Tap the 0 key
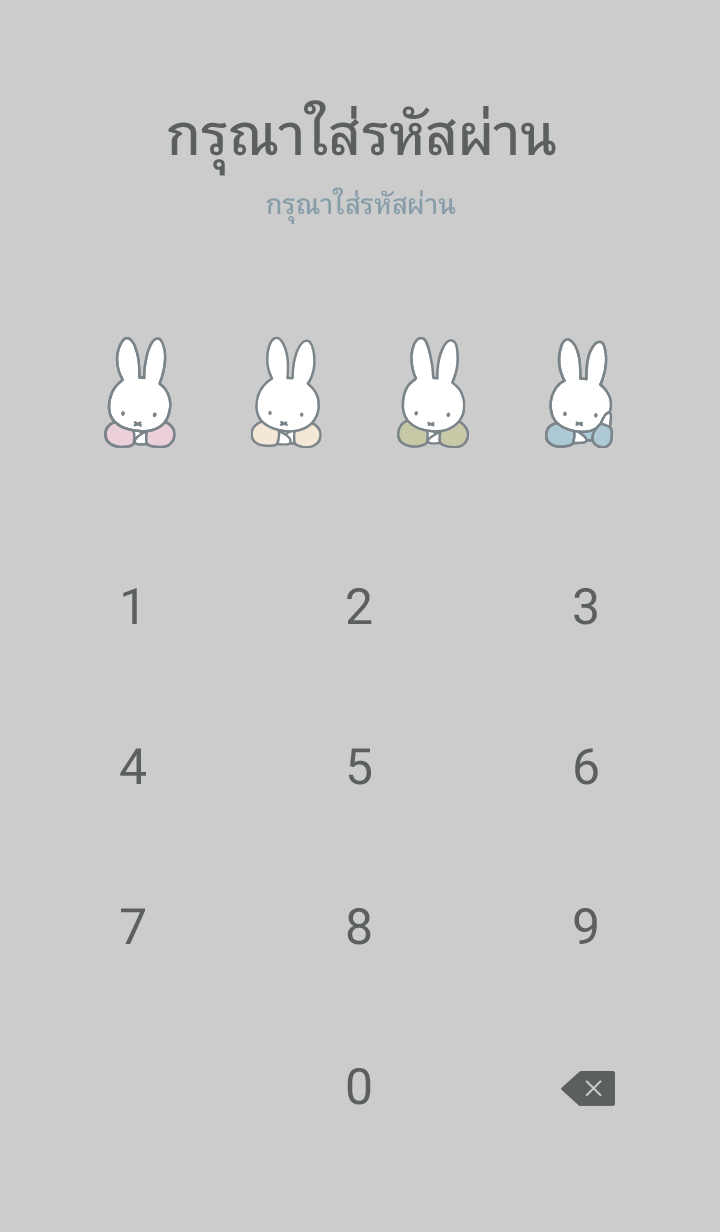Viewport: 720px width, 1232px height. (x=359, y=1087)
